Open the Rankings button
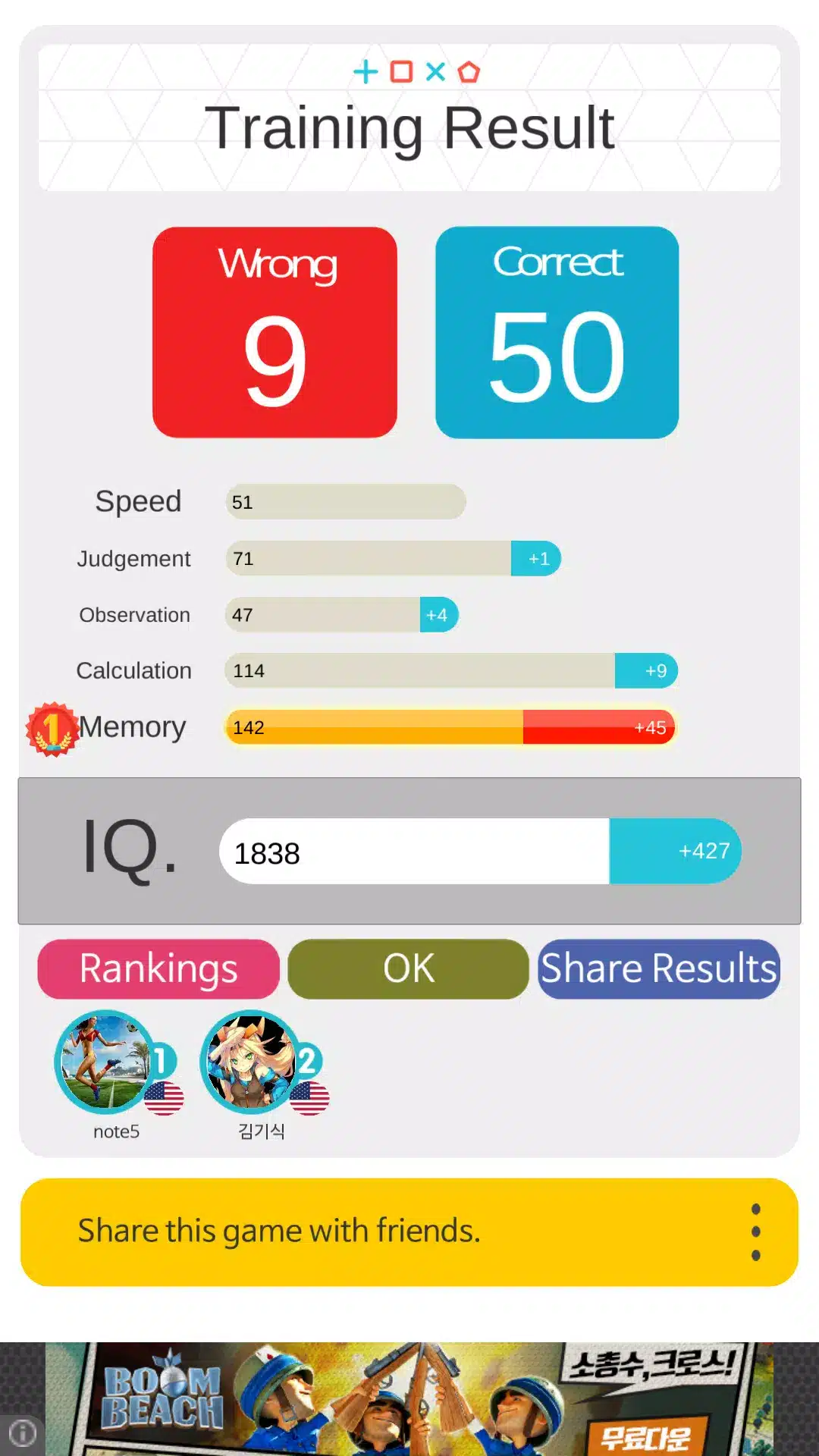 click(158, 968)
